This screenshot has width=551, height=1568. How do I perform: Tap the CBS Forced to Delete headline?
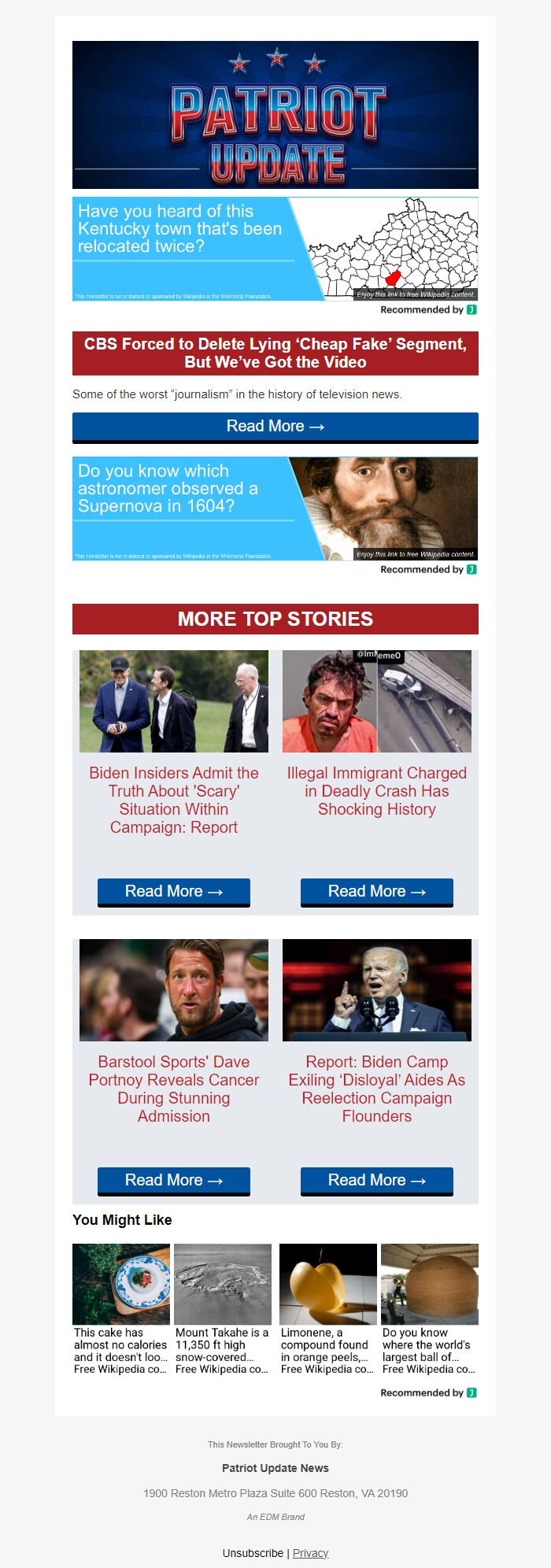(275, 353)
